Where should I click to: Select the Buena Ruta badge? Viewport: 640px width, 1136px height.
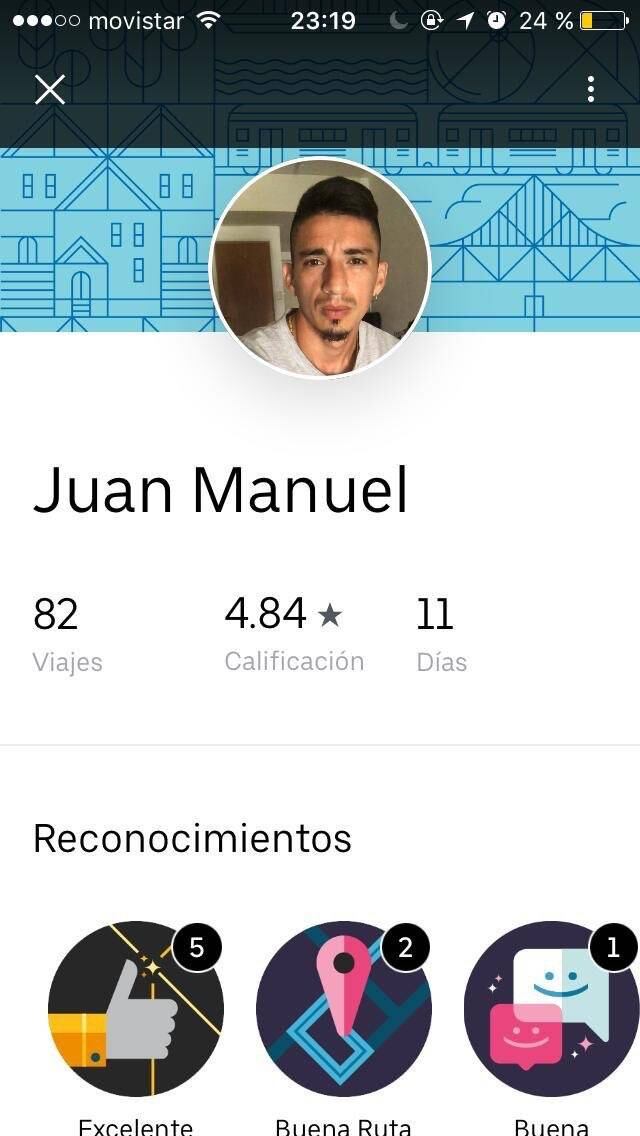(344, 1008)
